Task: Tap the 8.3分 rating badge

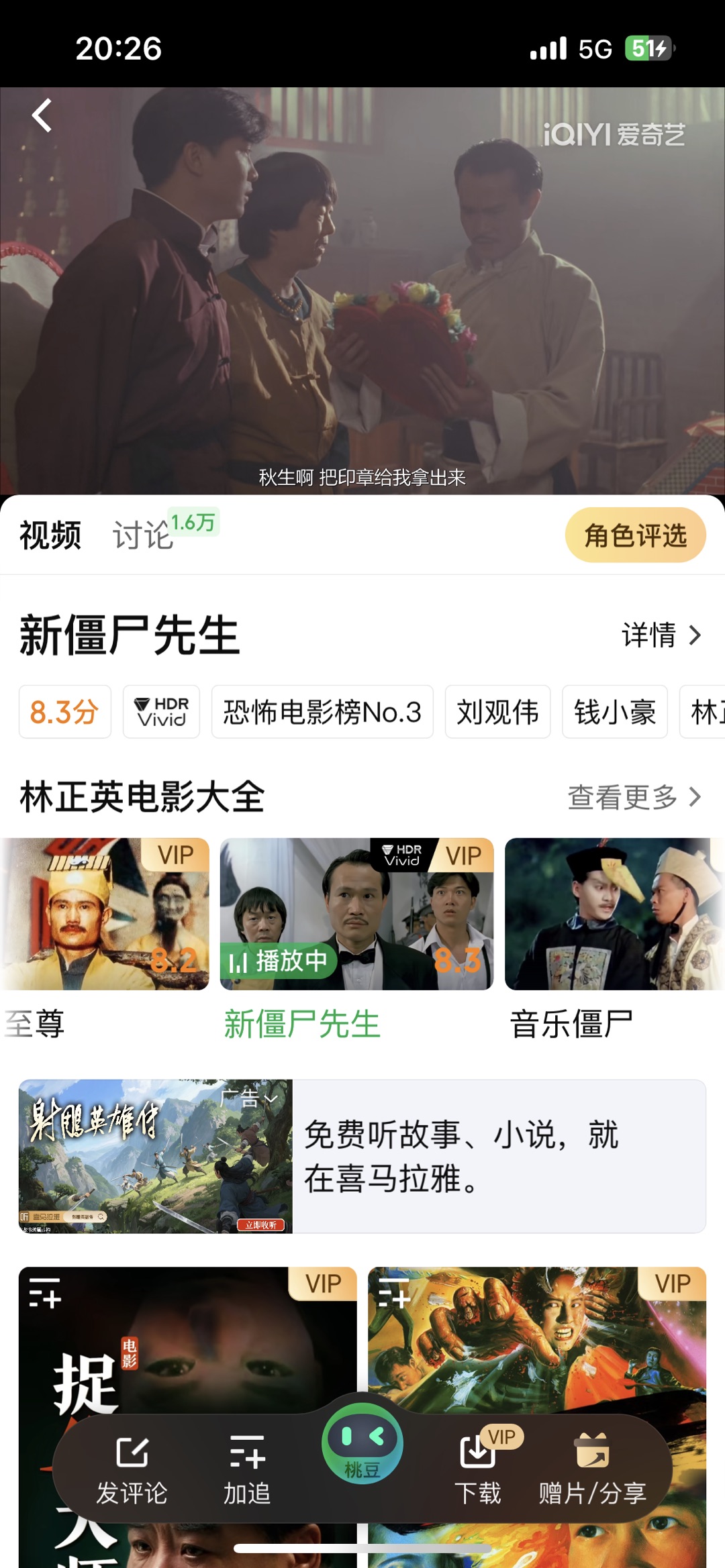Action: point(64,712)
